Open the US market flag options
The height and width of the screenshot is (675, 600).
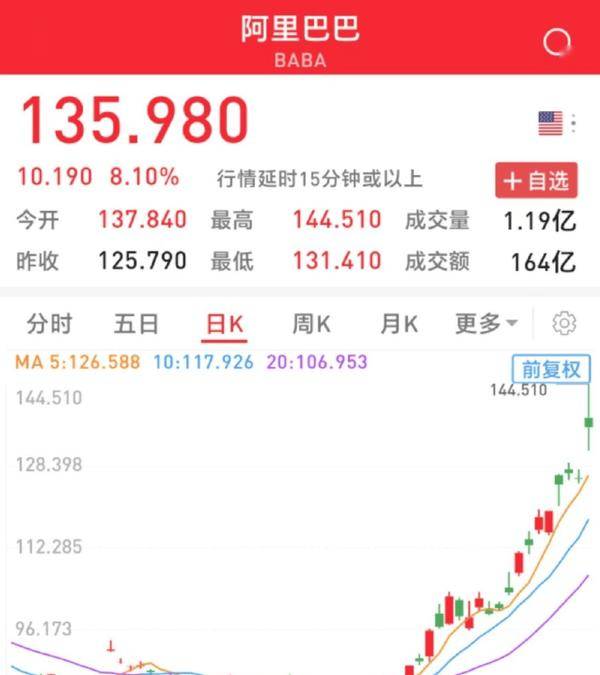pos(557,123)
